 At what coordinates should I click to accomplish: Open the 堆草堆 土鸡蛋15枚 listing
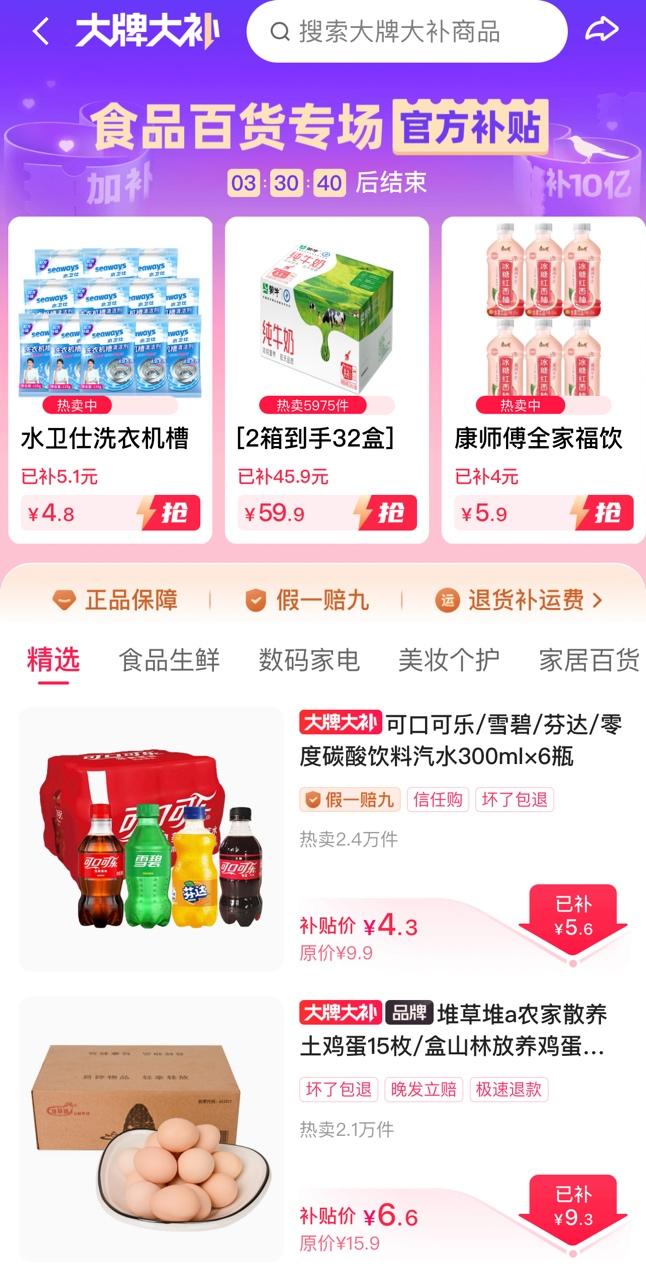tap(323, 1129)
